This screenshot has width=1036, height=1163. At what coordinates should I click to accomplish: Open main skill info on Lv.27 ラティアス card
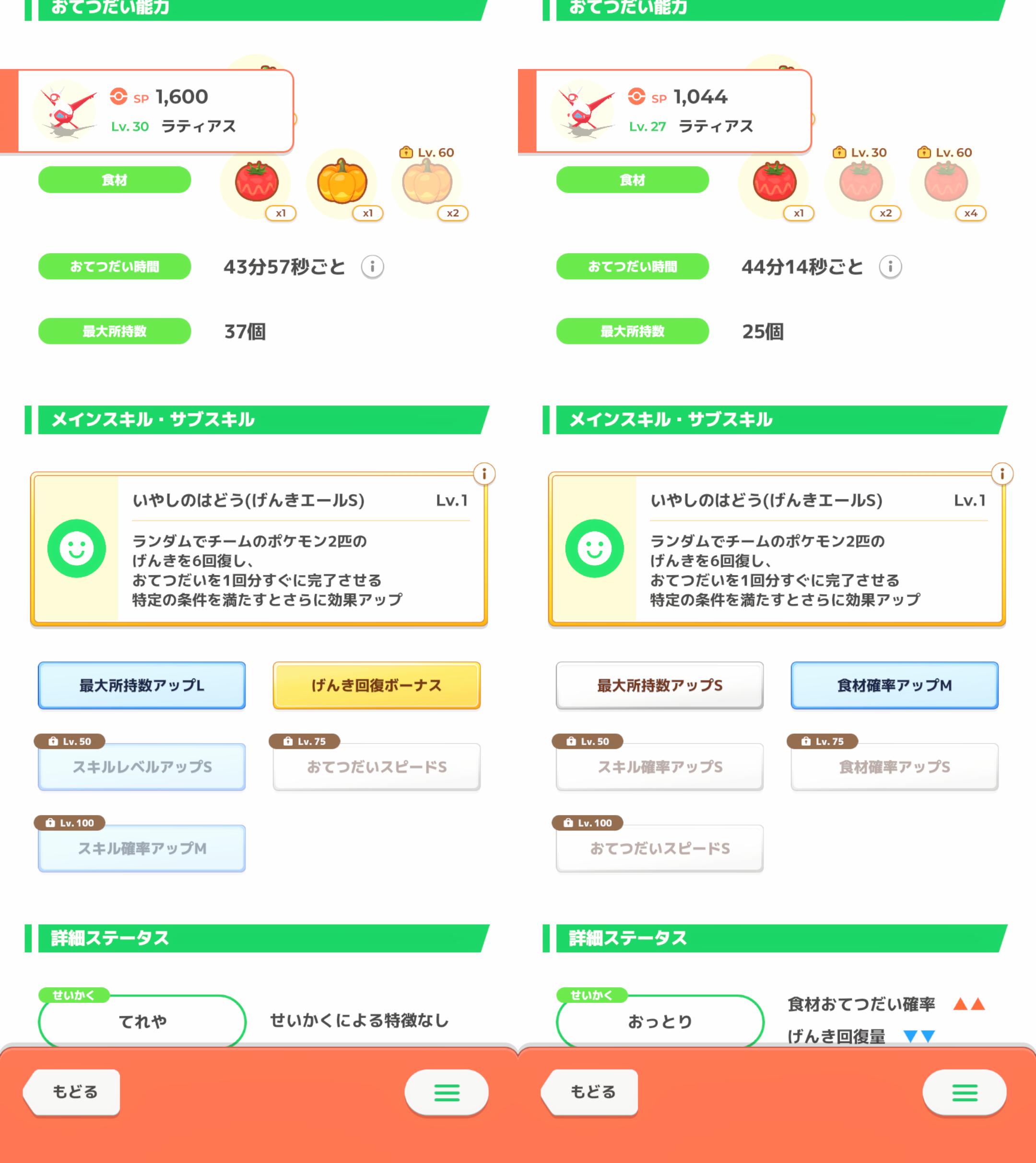[x=1002, y=474]
